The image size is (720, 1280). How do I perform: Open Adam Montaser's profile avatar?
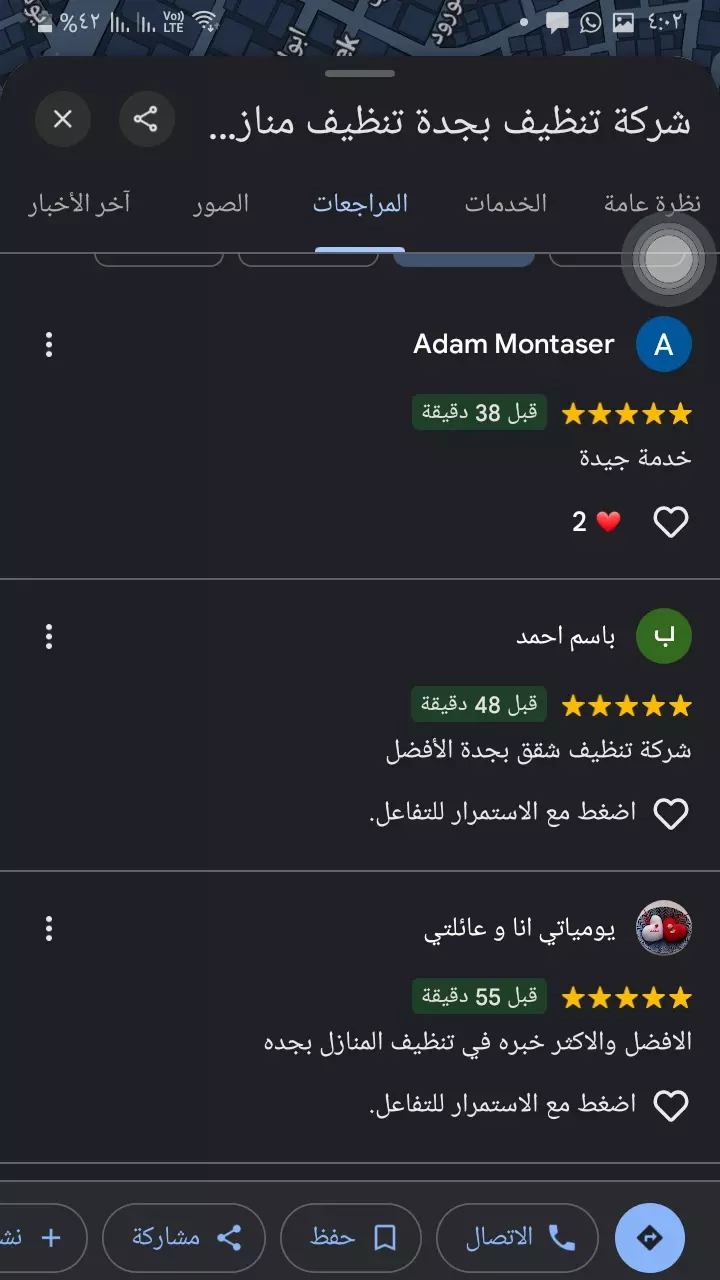tap(664, 344)
